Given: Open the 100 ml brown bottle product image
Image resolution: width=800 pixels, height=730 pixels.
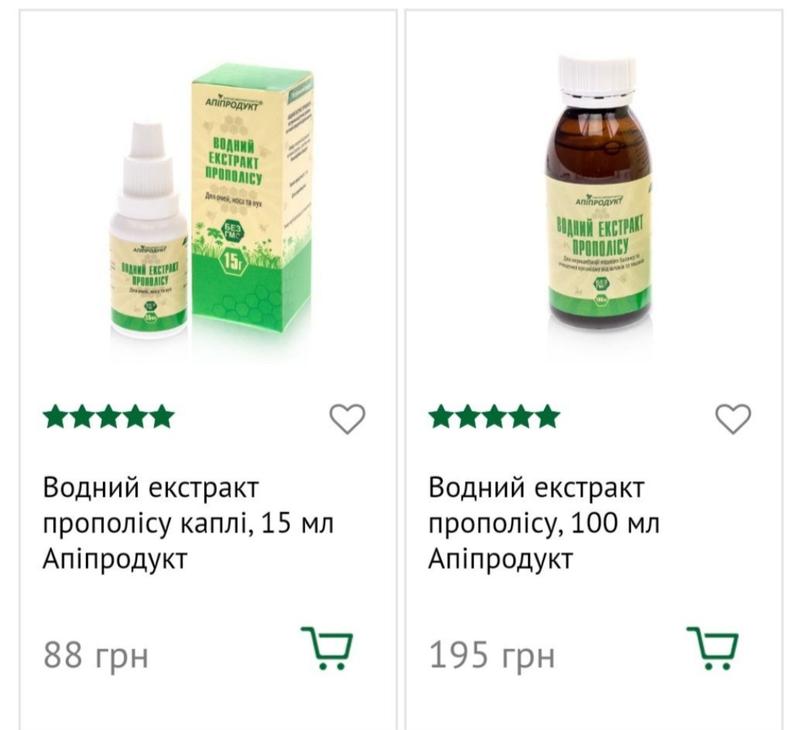Looking at the screenshot, I should click(x=597, y=195).
